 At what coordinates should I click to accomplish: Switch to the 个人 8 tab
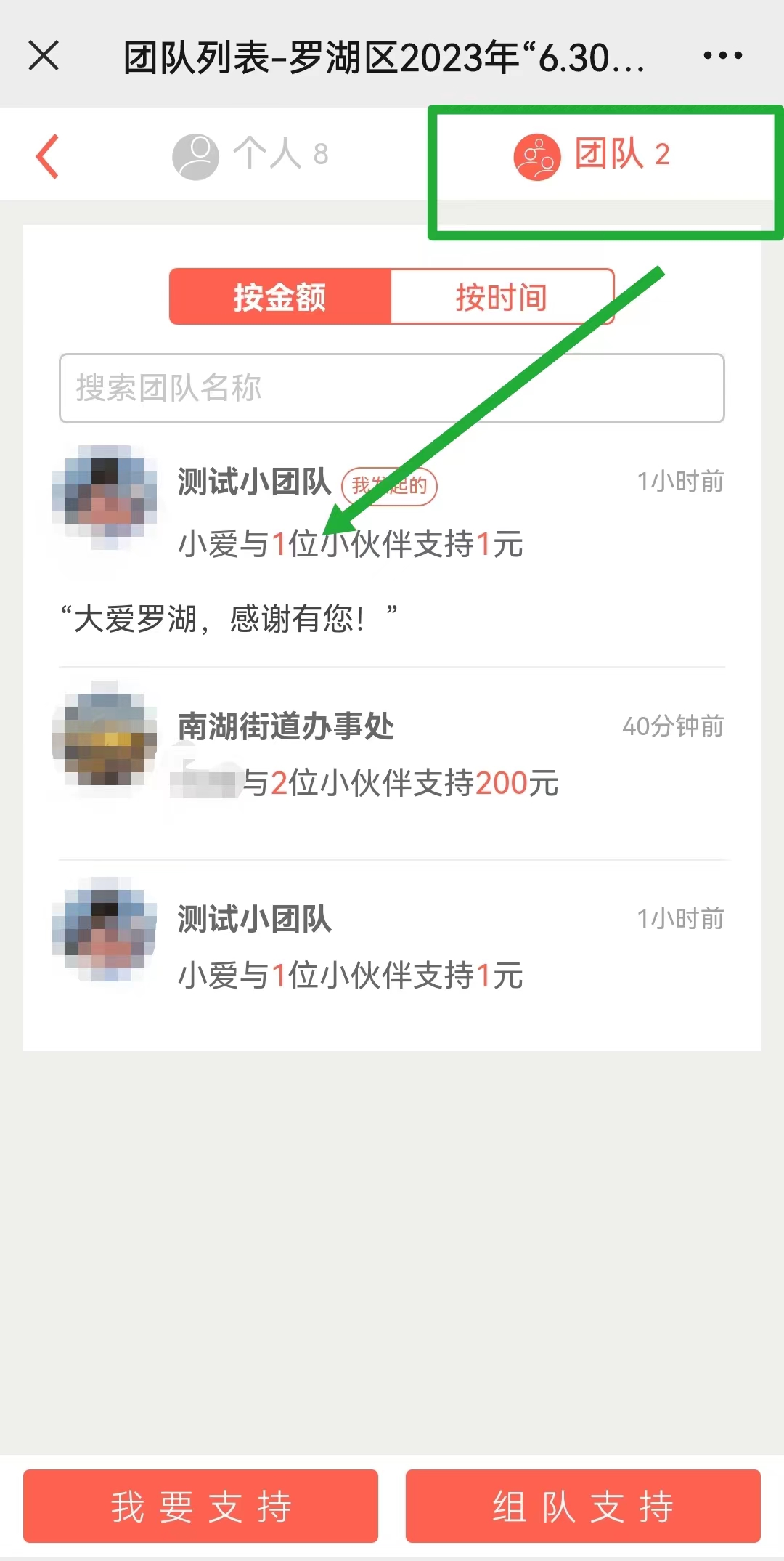(x=250, y=155)
